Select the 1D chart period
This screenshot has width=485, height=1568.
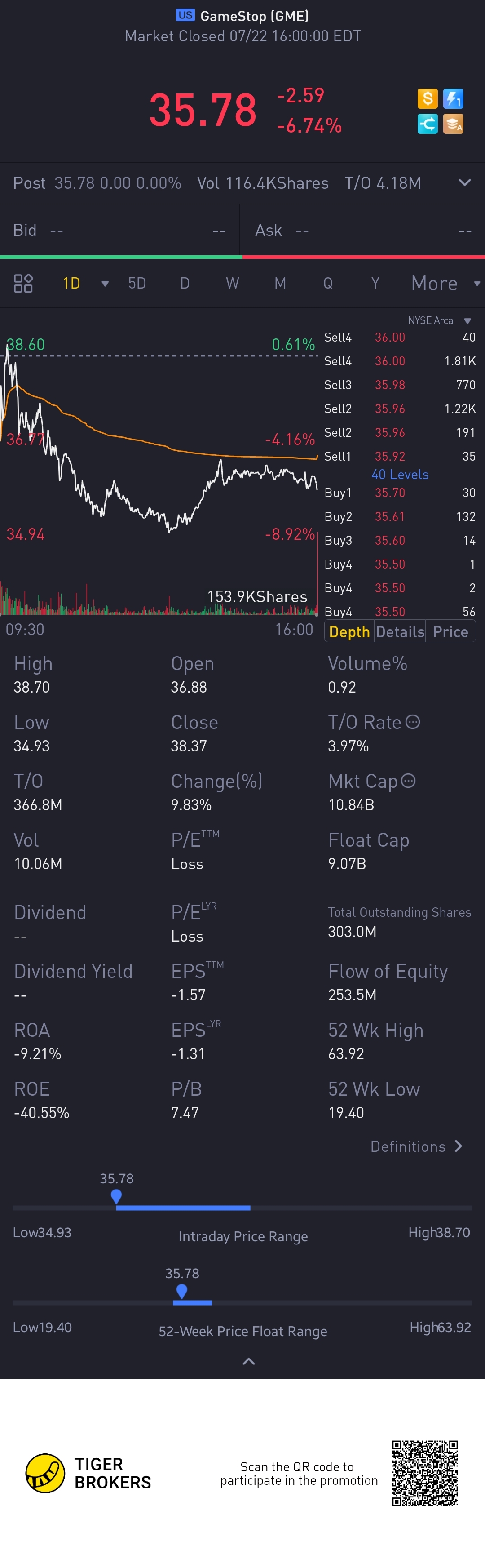pyautogui.click(x=72, y=283)
